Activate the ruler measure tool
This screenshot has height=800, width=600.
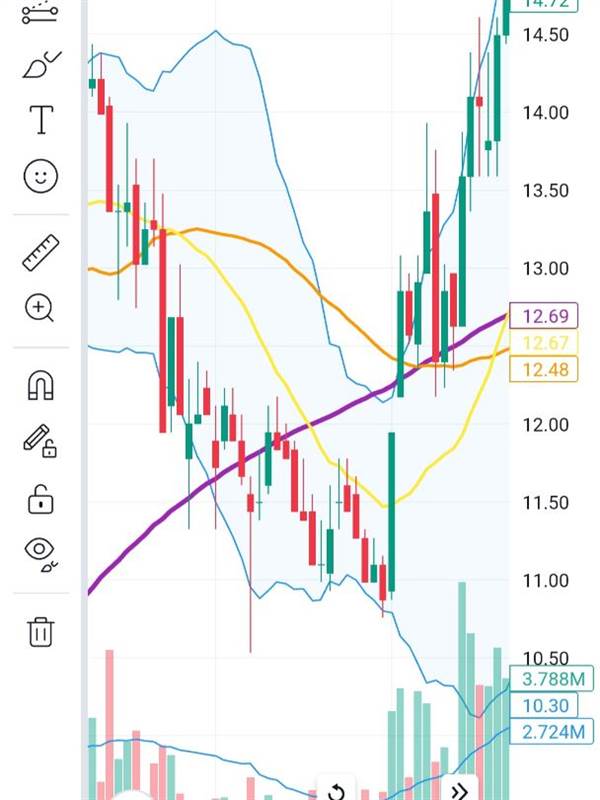40,252
